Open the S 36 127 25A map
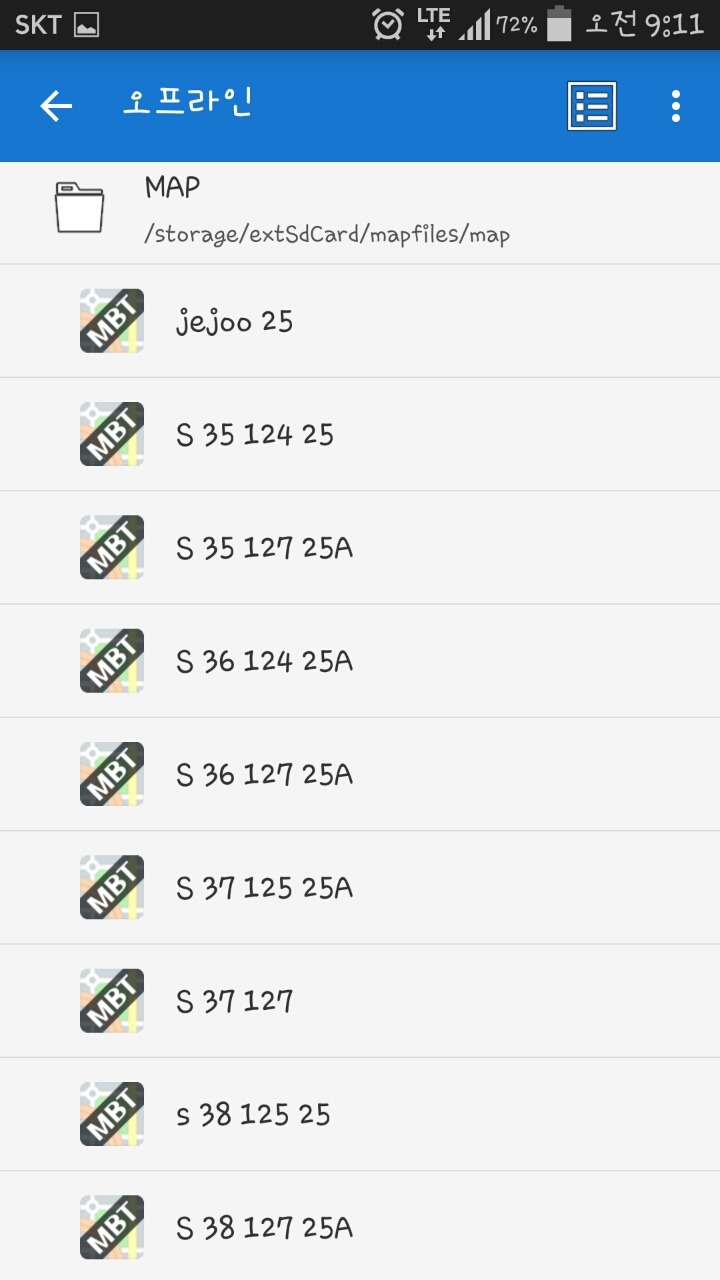The height and width of the screenshot is (1280, 720). click(x=360, y=774)
